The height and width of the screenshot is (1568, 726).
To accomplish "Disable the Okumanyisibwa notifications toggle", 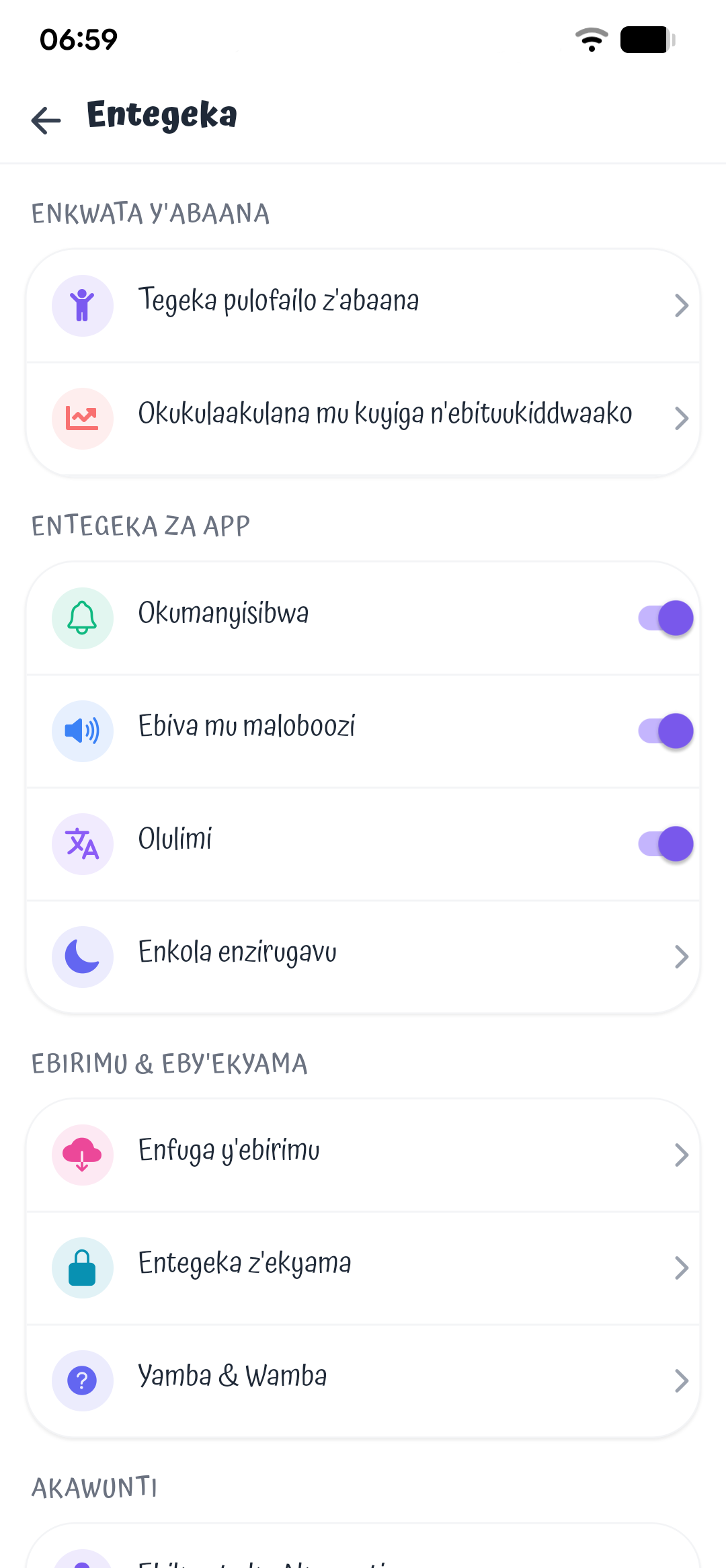I will point(665,618).
